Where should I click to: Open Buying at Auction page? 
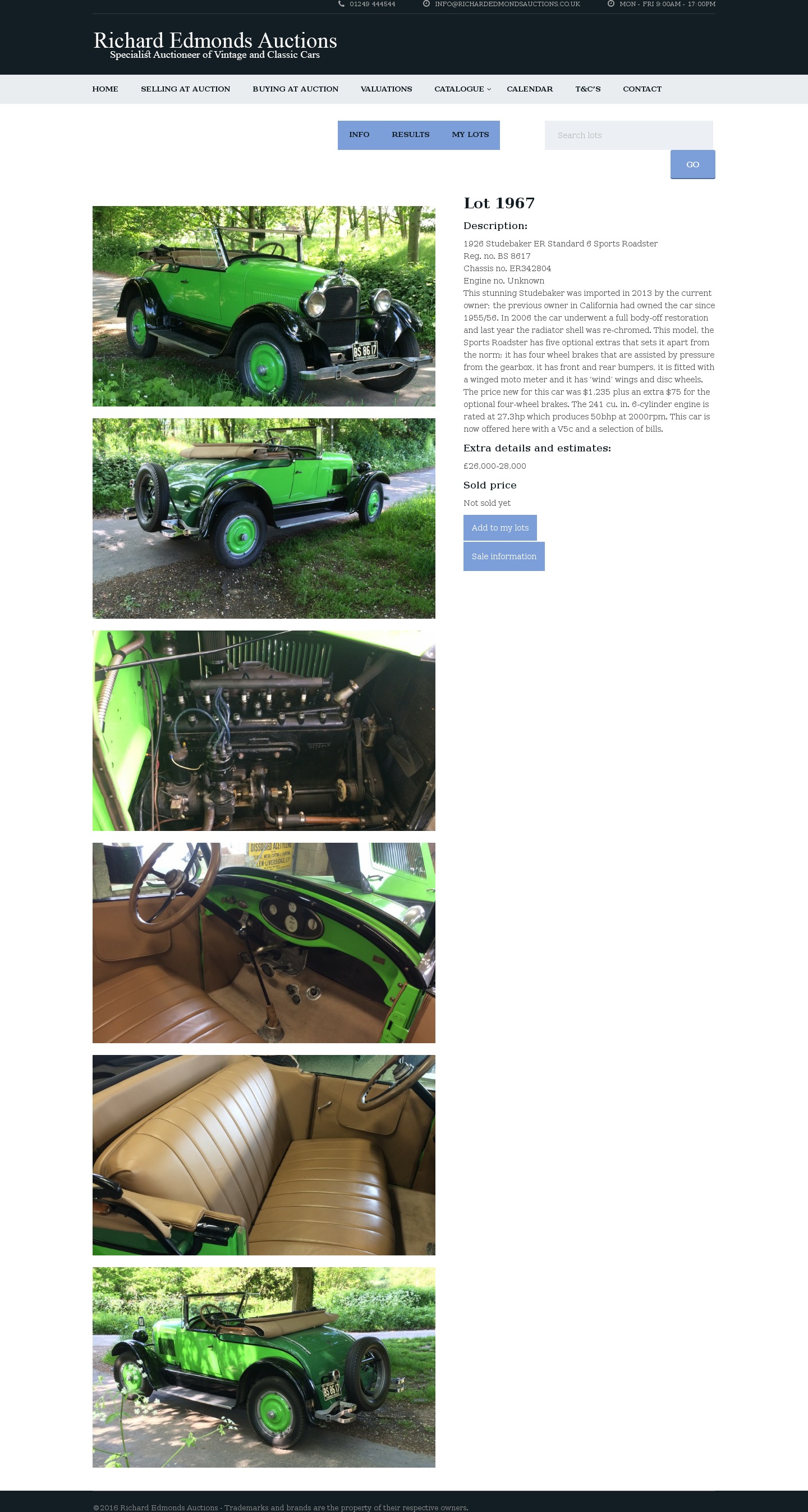295,89
